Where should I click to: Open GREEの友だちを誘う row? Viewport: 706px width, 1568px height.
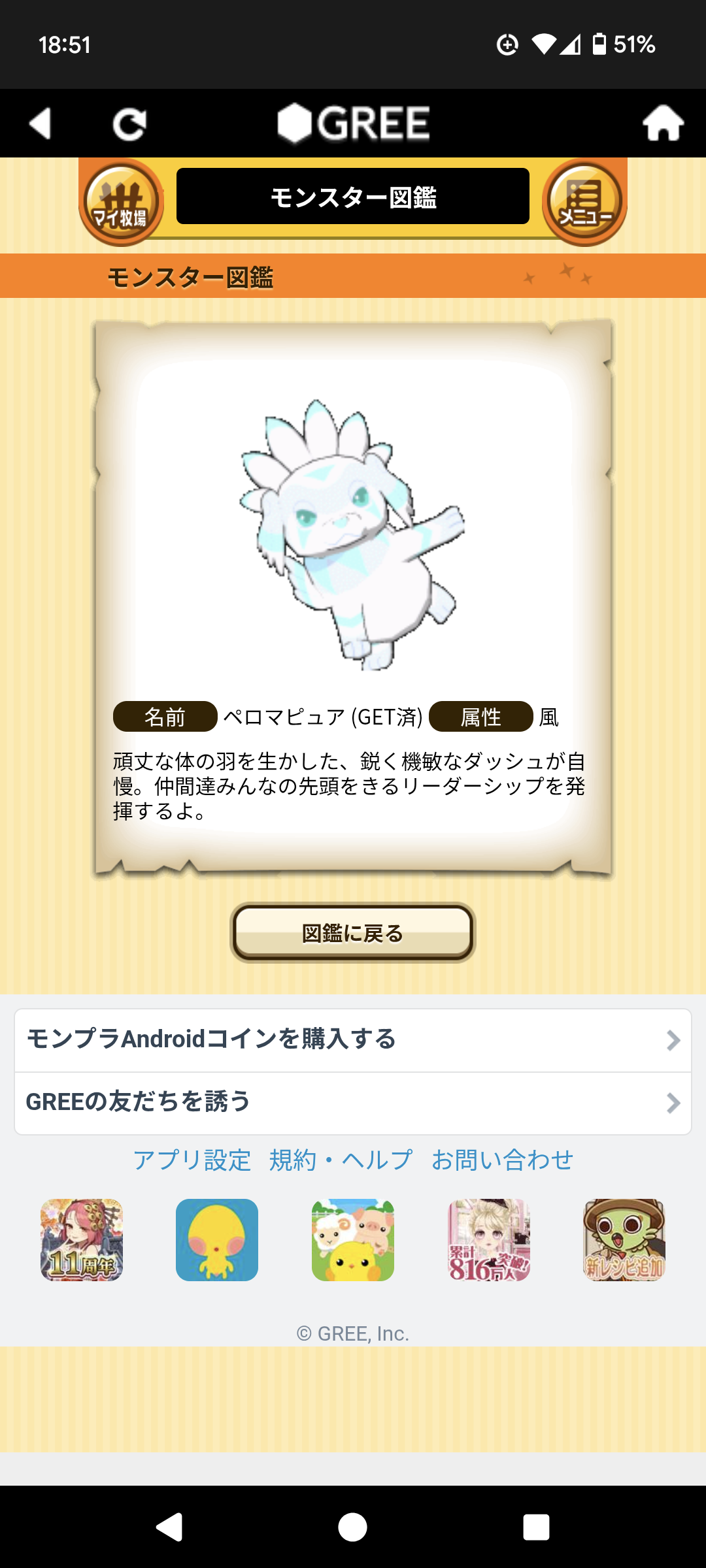(353, 1103)
